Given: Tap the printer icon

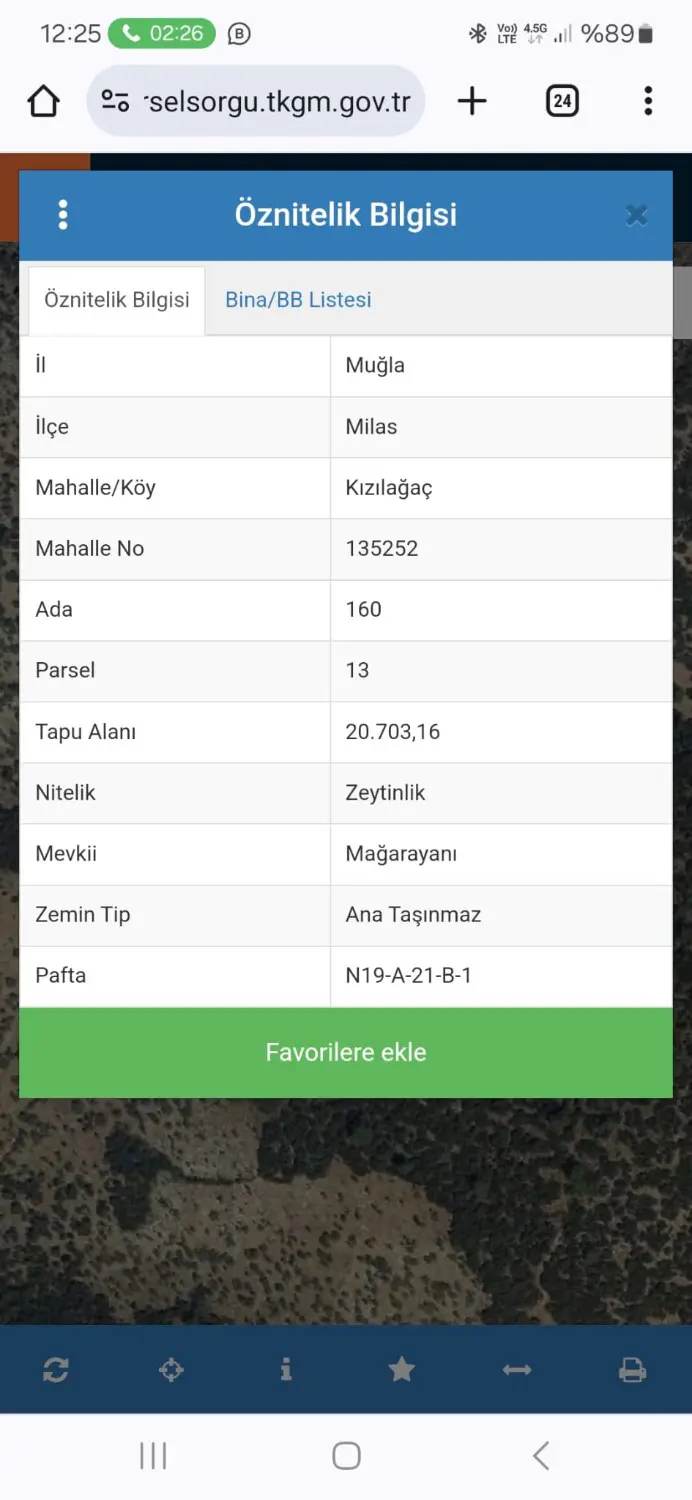Looking at the screenshot, I should coord(632,1370).
